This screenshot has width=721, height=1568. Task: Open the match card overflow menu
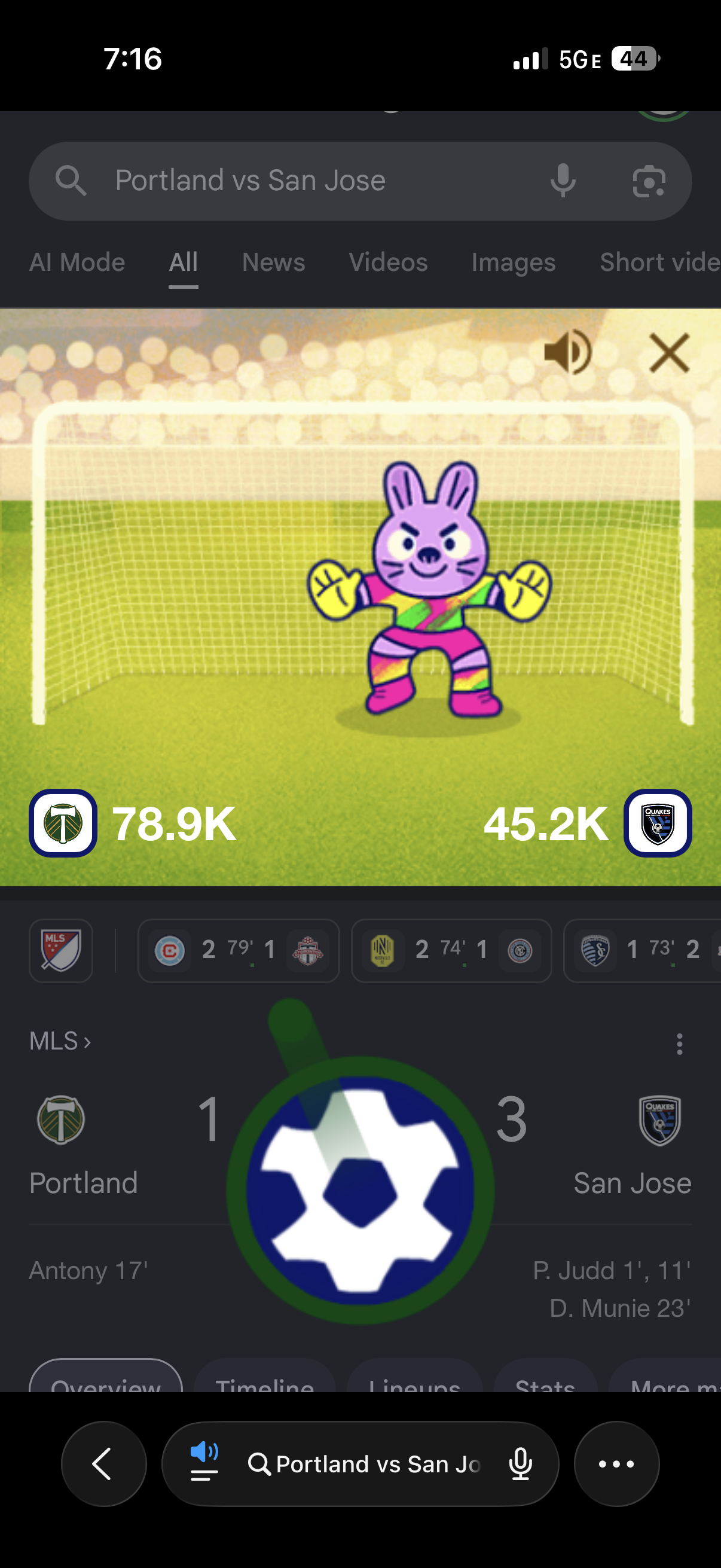[x=679, y=1044]
